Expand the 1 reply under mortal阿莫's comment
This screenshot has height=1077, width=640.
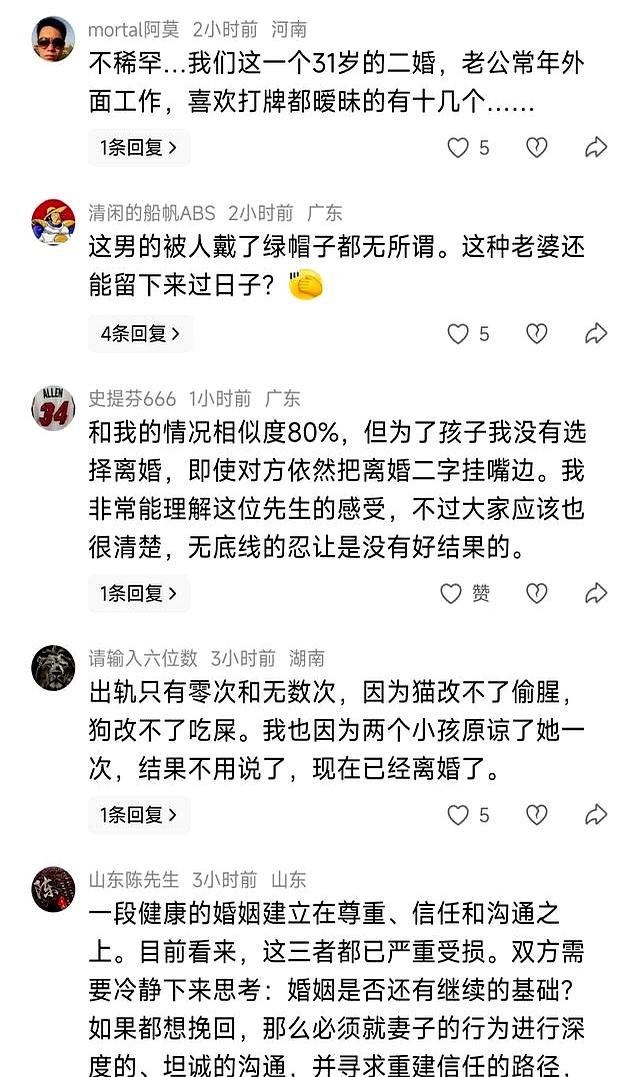pyautogui.click(x=139, y=148)
